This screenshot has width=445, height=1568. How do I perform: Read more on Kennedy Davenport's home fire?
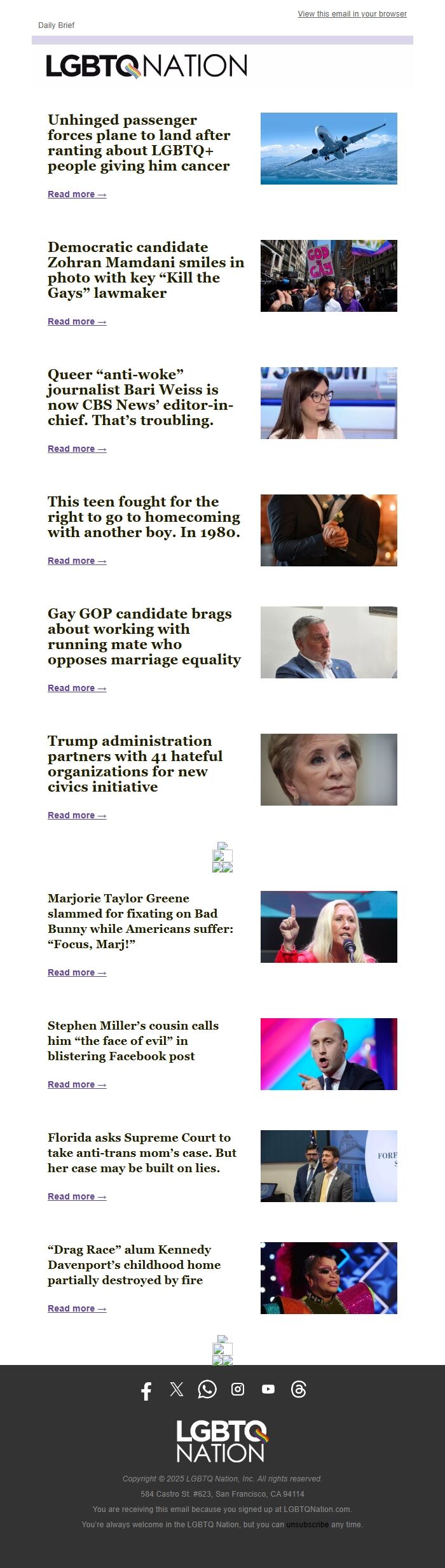tap(77, 1309)
